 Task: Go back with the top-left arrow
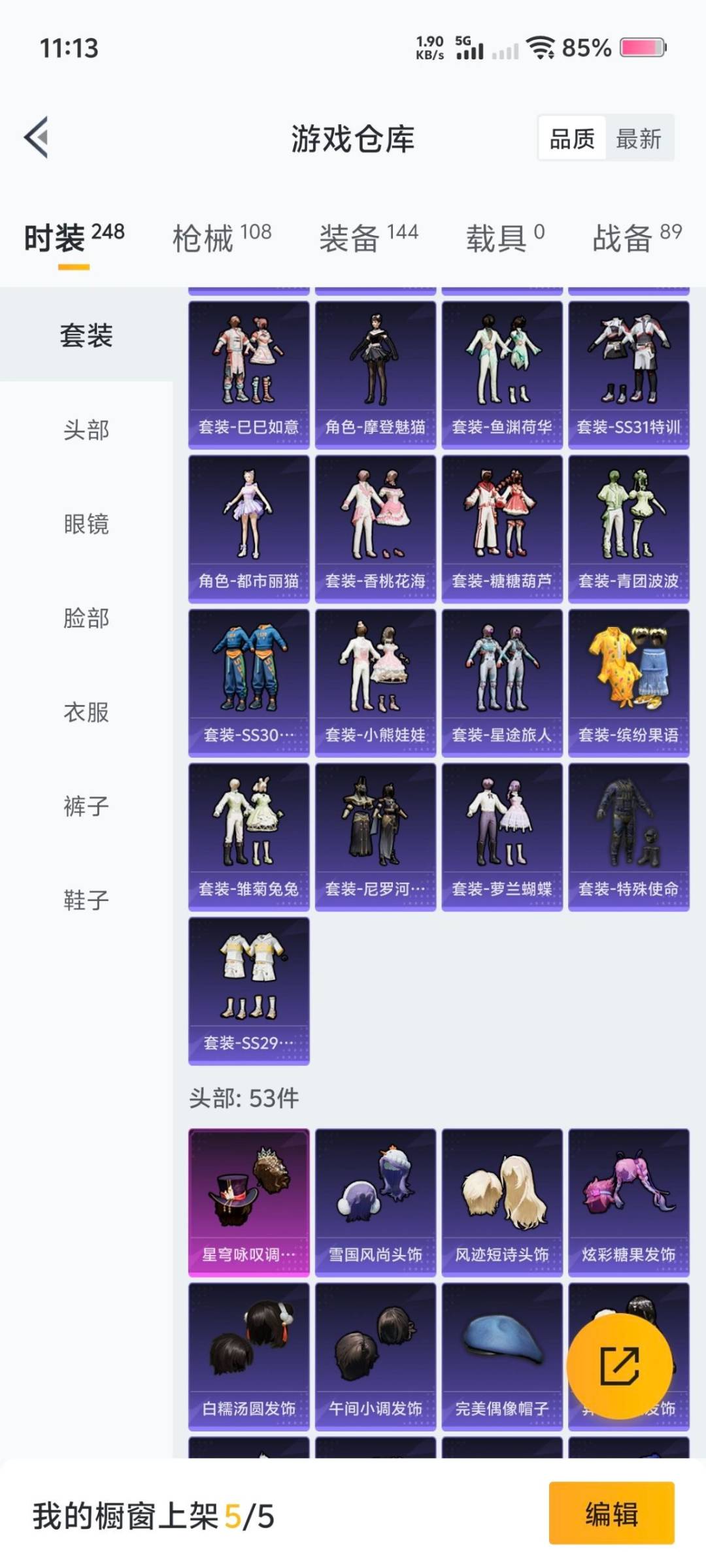tap(37, 138)
